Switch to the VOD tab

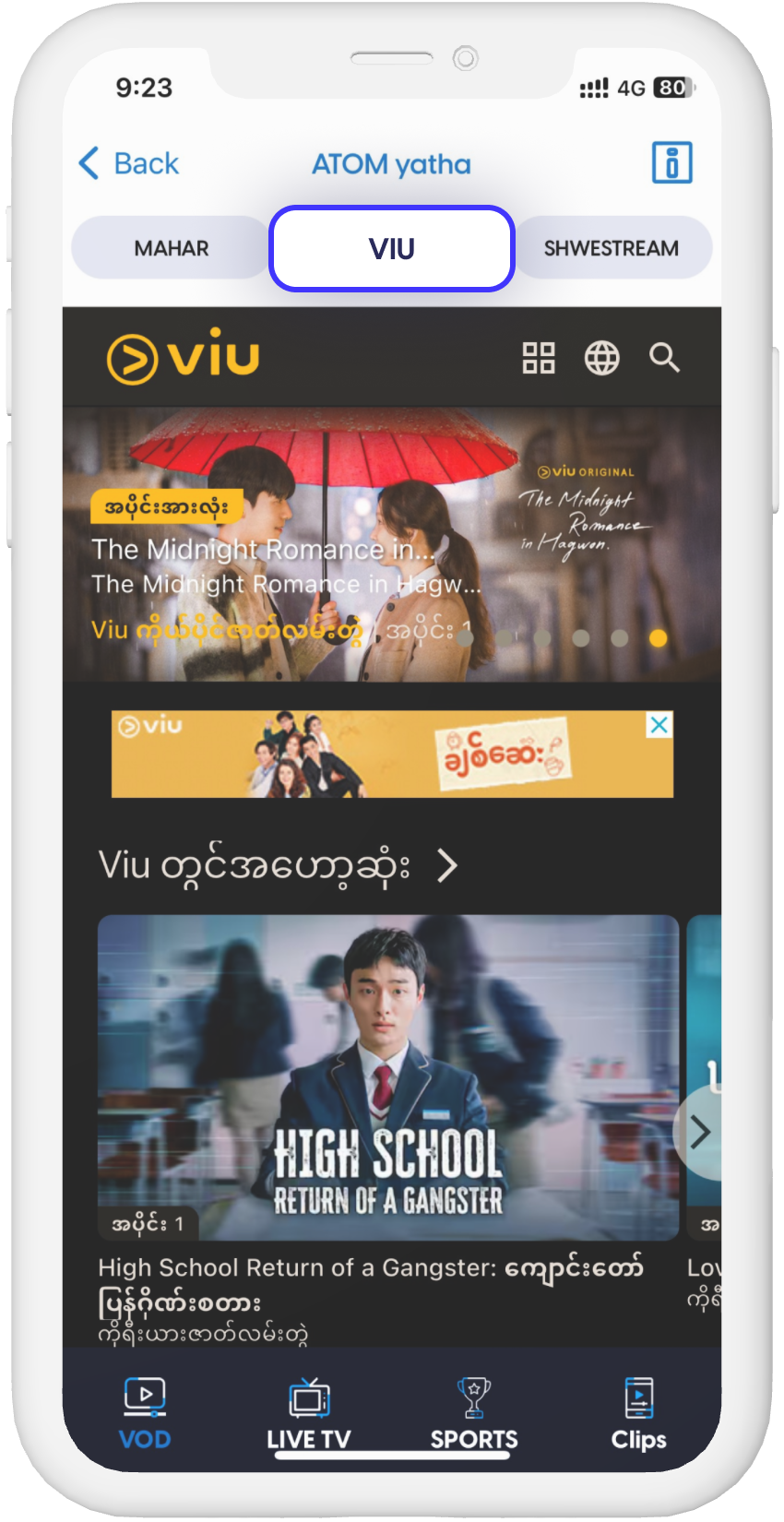click(145, 1413)
